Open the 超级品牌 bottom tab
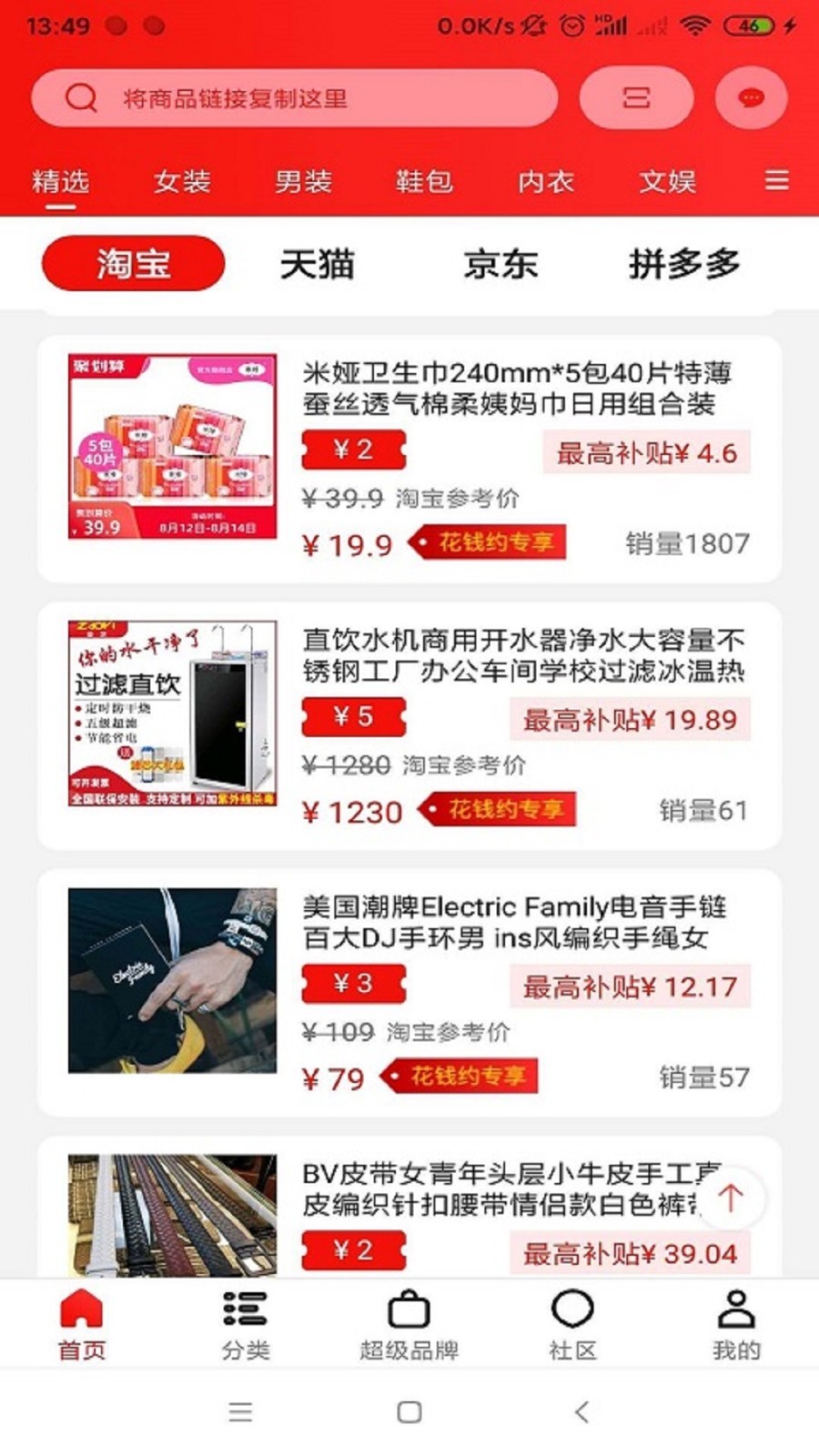 point(409,1325)
